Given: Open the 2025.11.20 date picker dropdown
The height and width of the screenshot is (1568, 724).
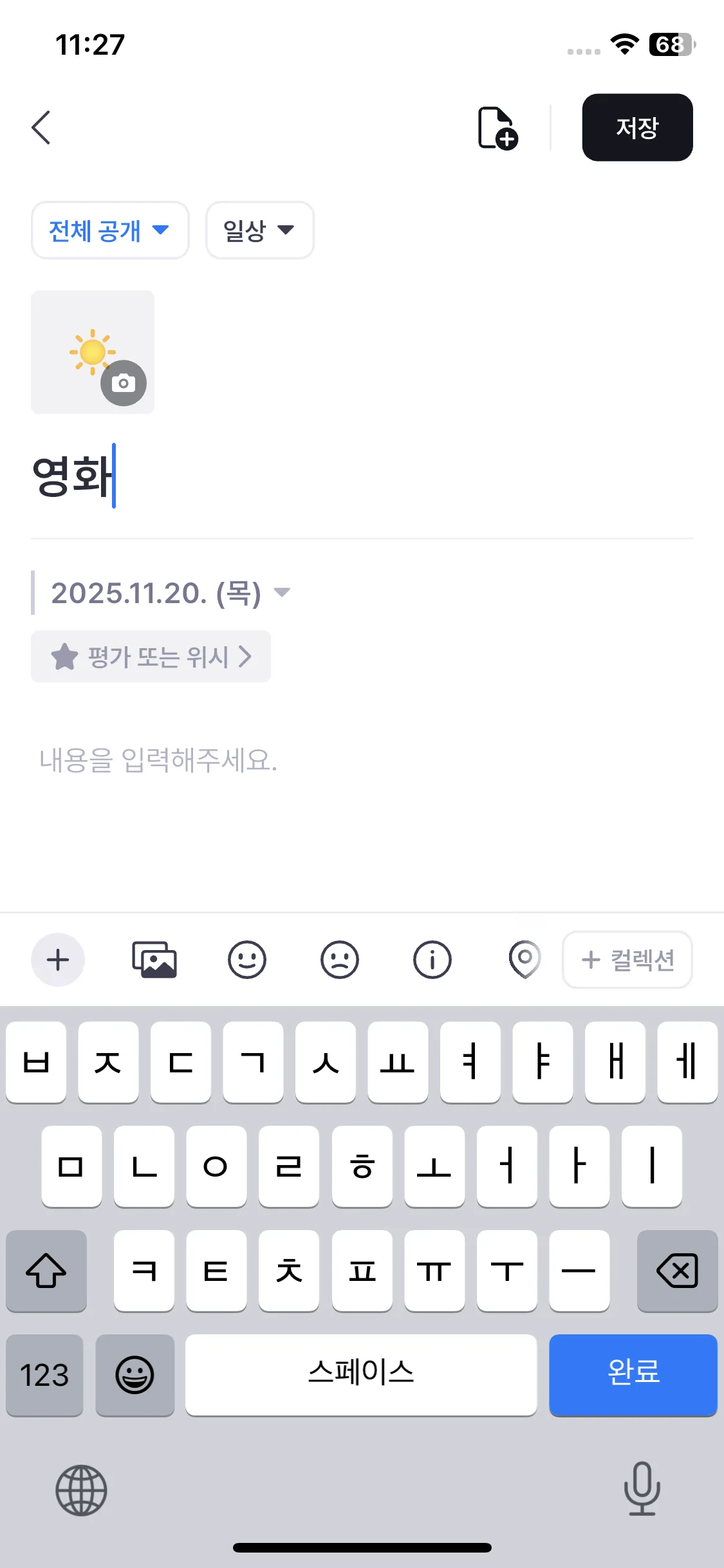Looking at the screenshot, I should click(169, 593).
